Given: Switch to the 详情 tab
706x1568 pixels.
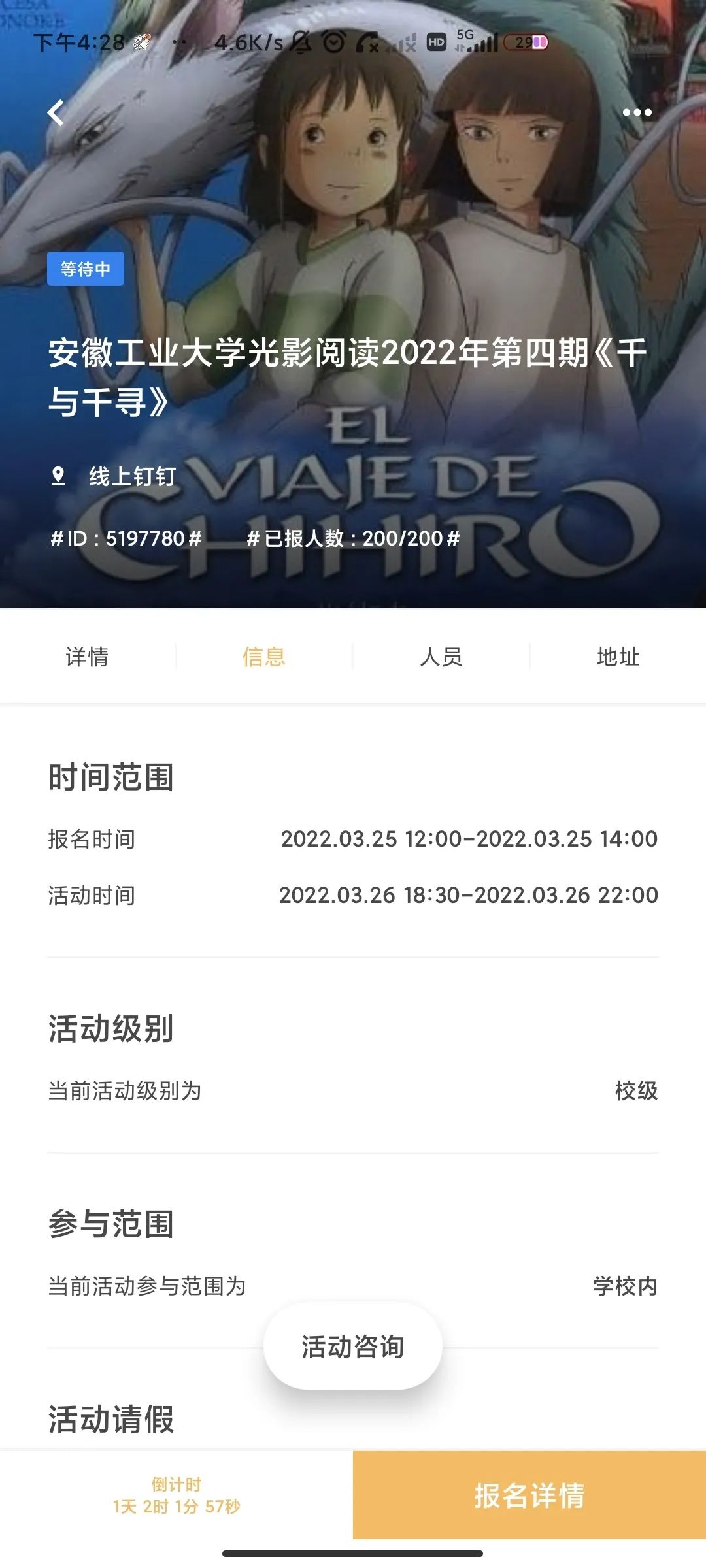Looking at the screenshot, I should 87,656.
